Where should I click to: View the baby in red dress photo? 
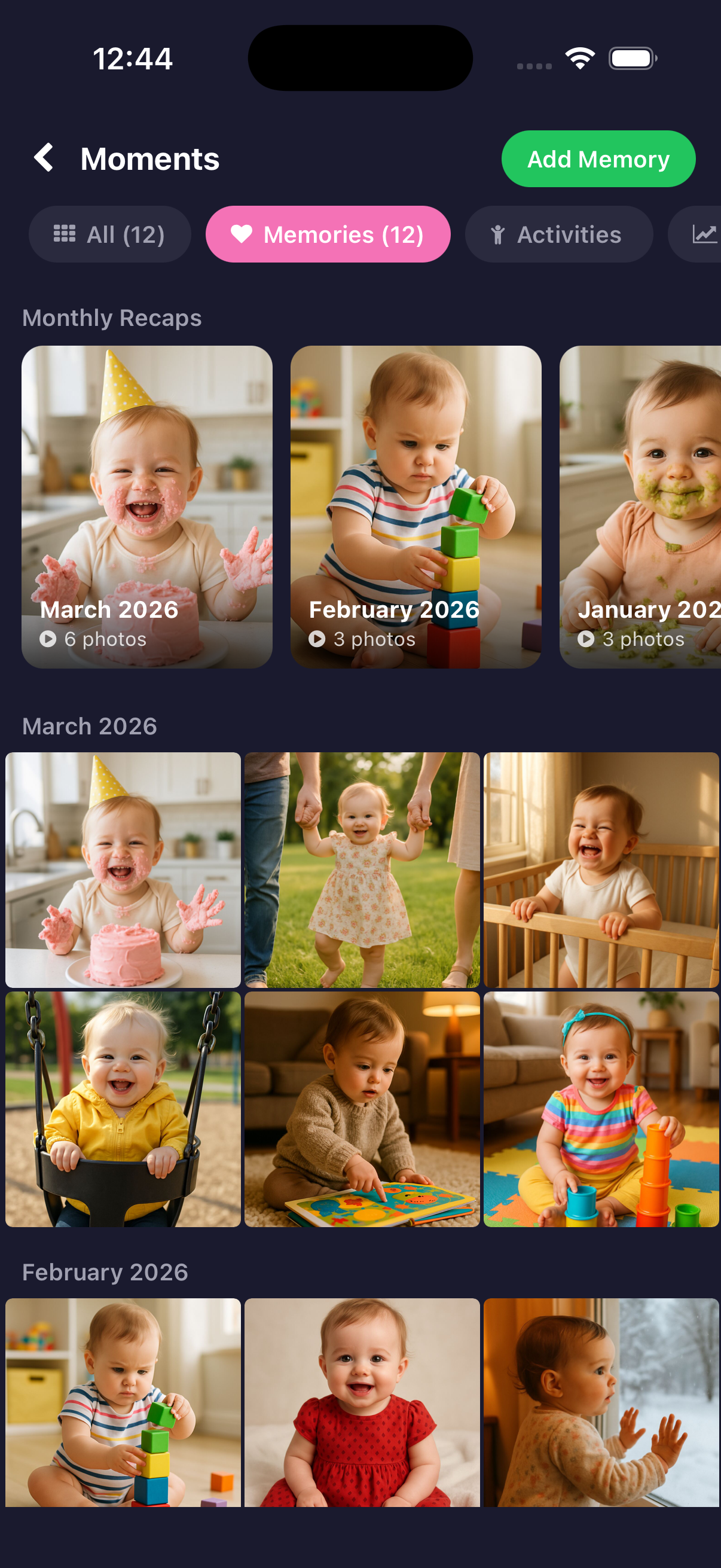[362, 1402]
